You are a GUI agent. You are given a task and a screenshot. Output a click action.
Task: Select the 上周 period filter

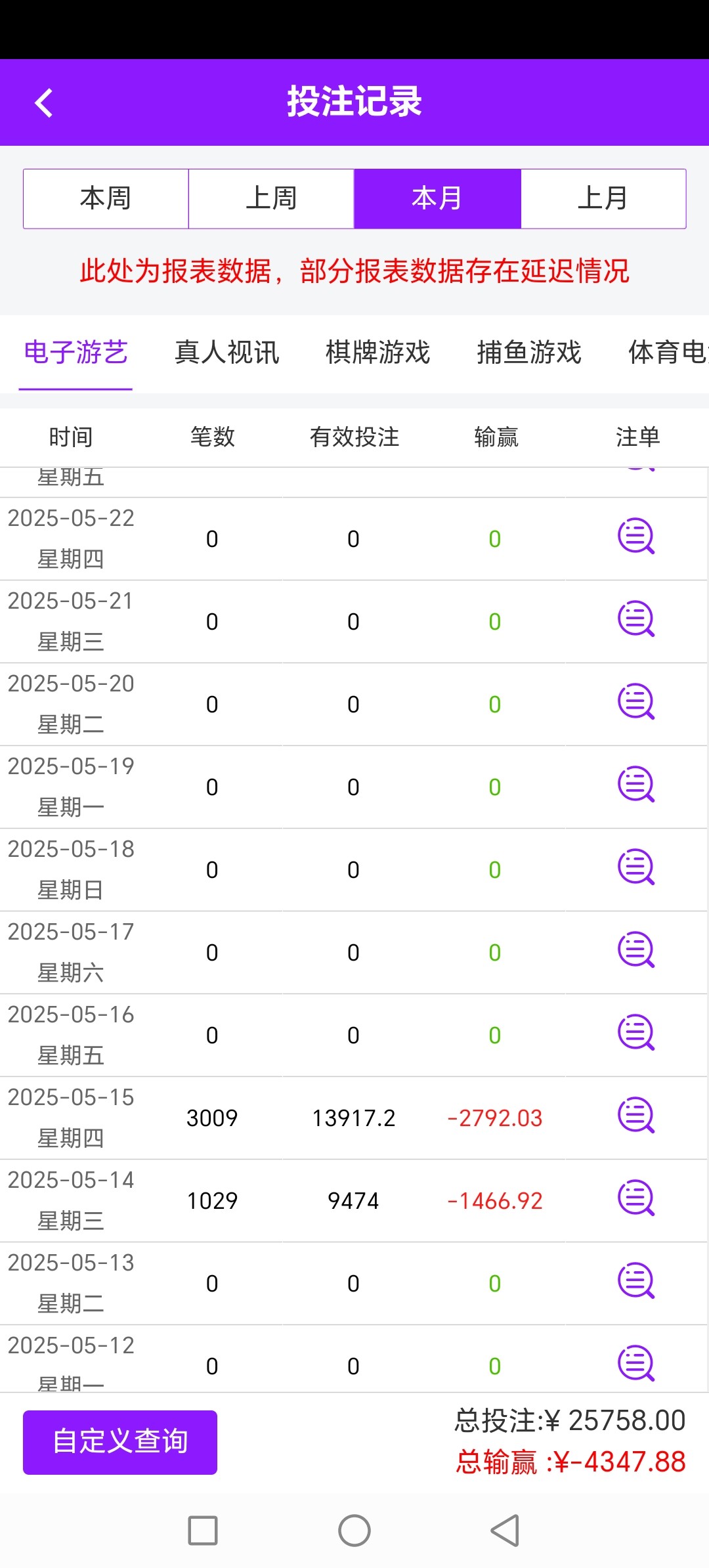(271, 199)
